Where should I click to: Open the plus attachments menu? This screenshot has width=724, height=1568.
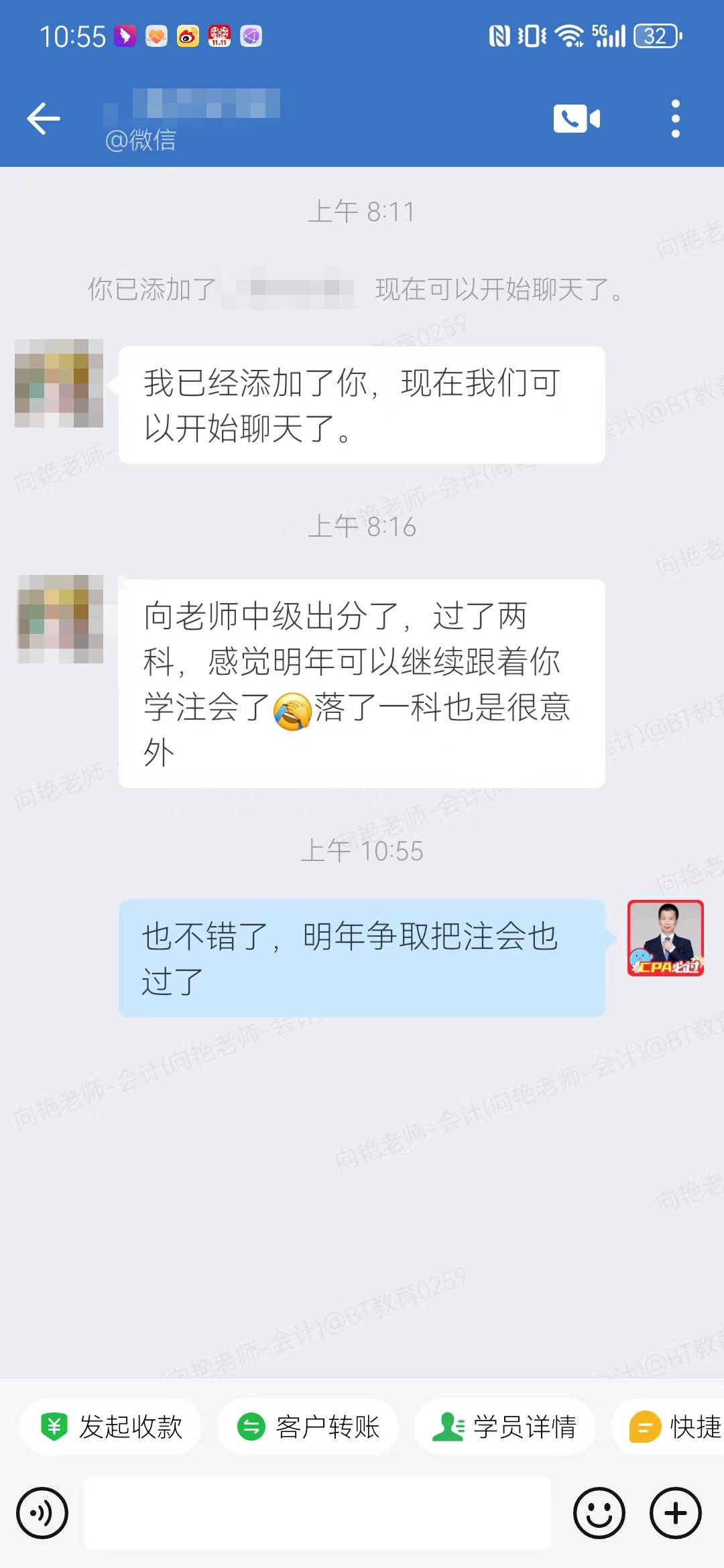tap(675, 1513)
